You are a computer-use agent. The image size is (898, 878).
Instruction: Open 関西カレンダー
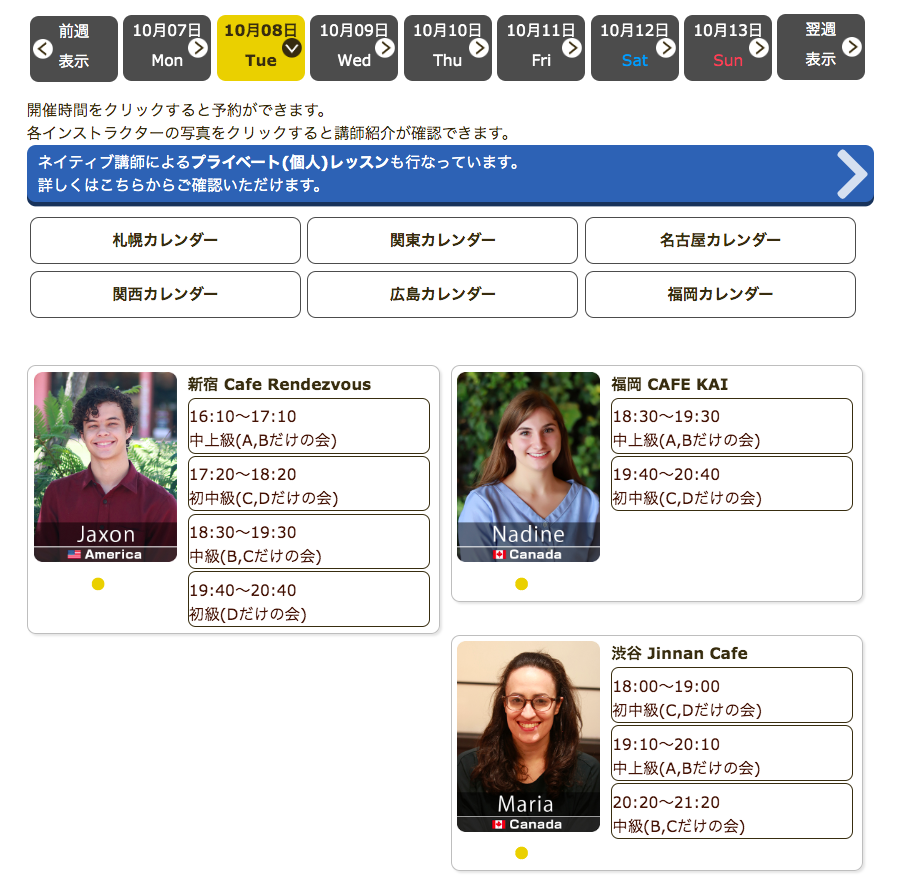tap(165, 294)
